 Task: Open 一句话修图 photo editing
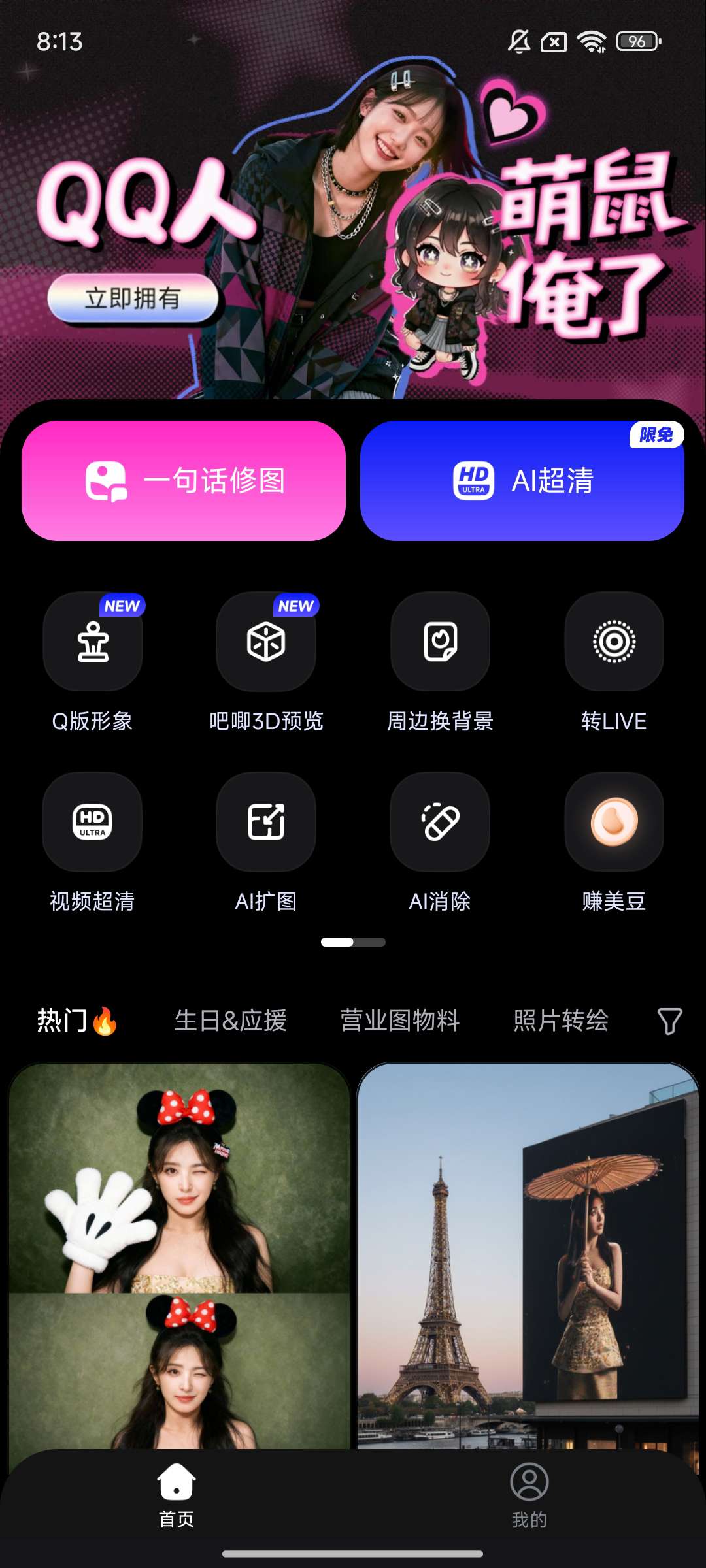(x=184, y=481)
